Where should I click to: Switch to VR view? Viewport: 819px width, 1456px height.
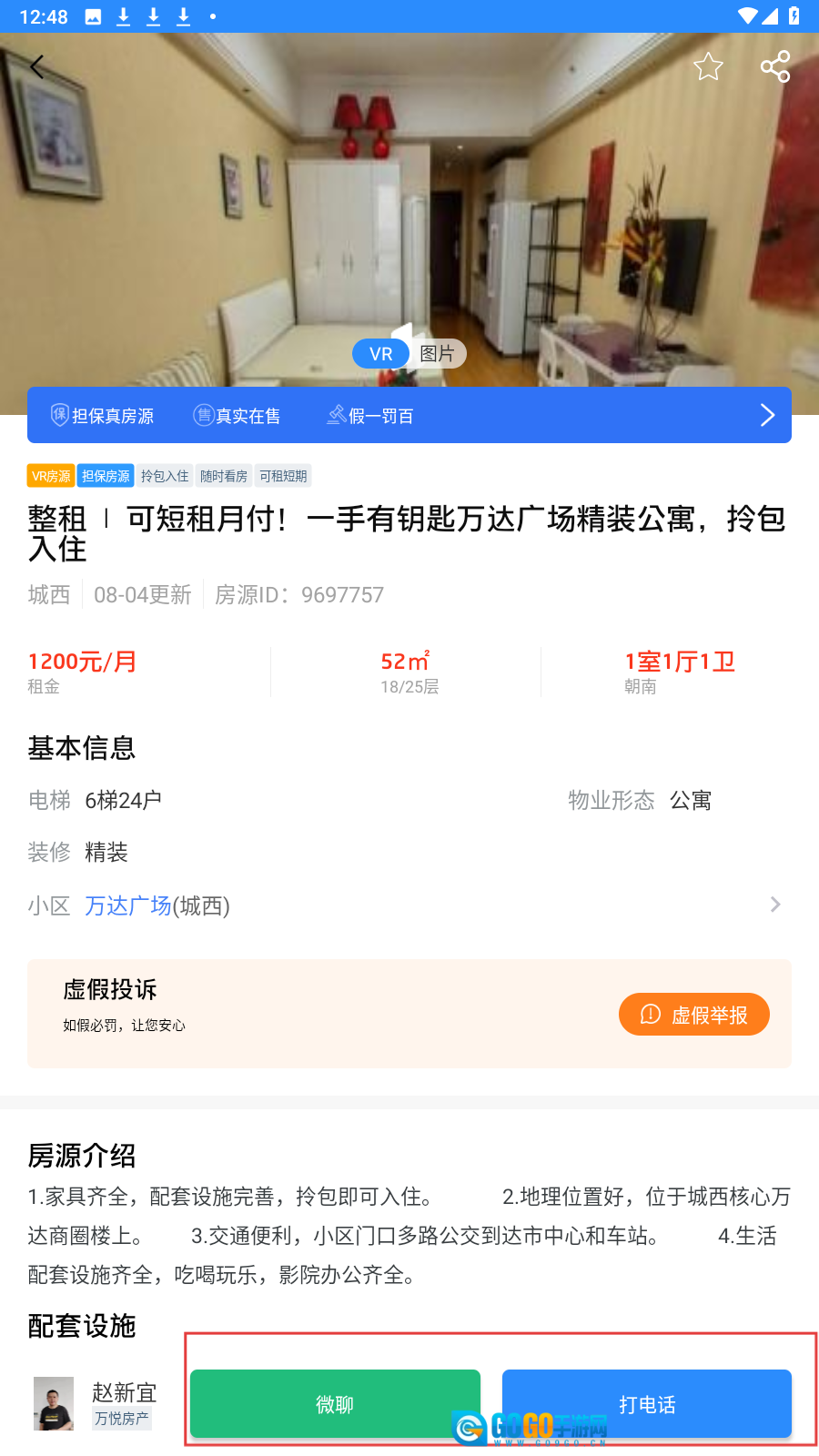pos(381,354)
